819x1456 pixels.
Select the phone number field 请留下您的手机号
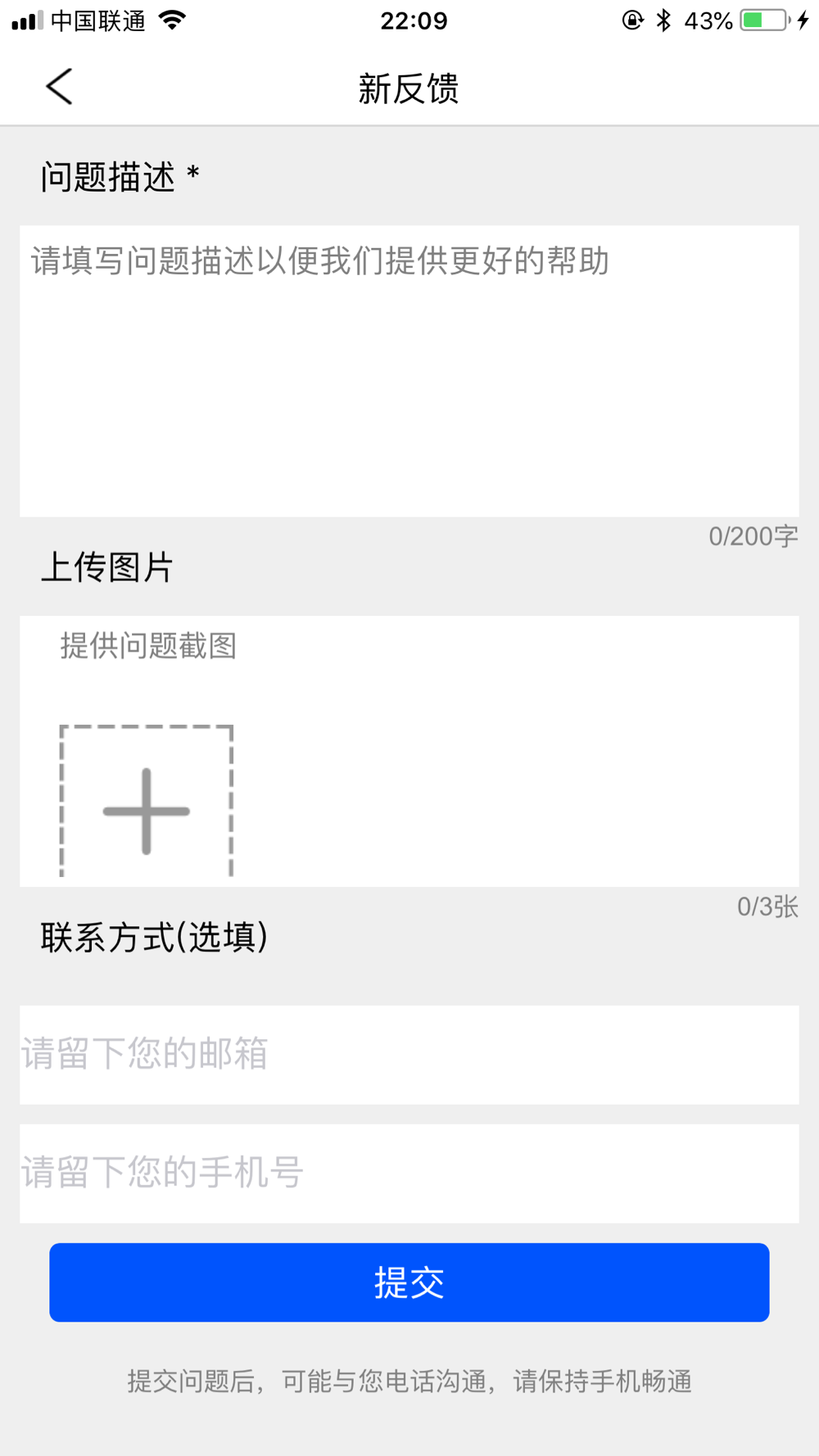pos(409,1173)
